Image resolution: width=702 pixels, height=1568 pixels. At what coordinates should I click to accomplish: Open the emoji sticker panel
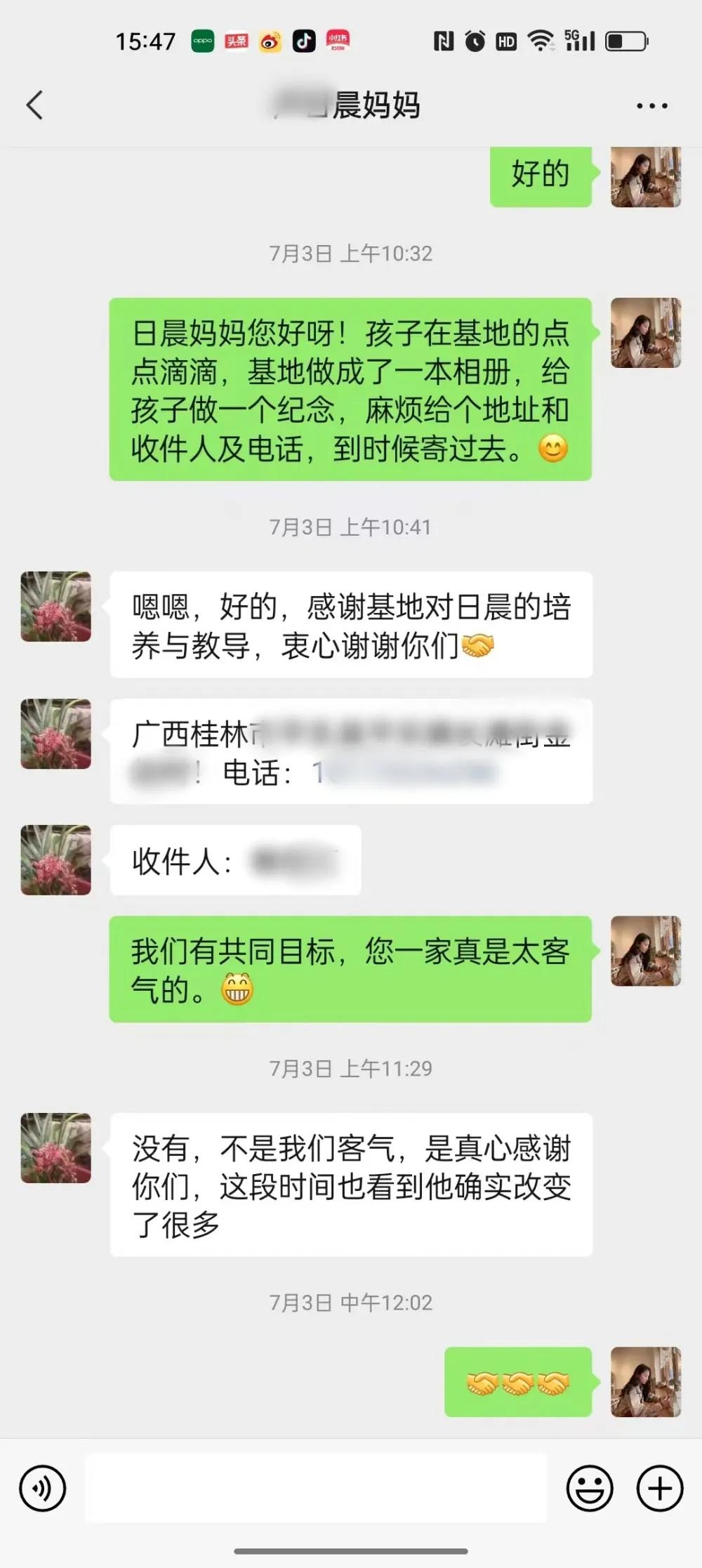[x=589, y=1487]
